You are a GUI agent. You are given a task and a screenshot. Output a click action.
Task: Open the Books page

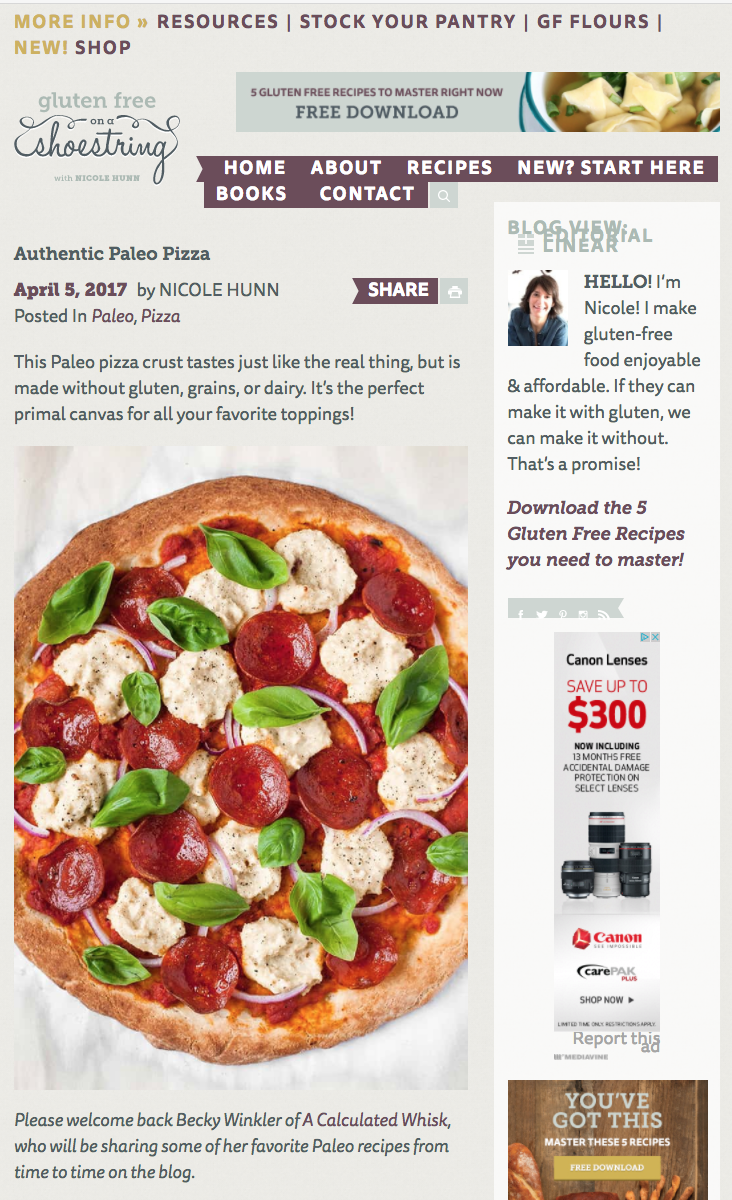(251, 194)
